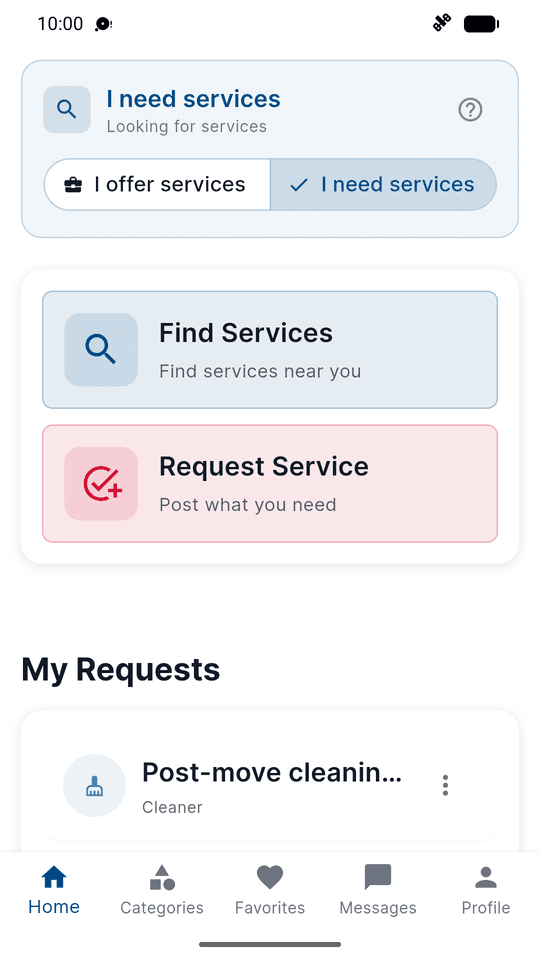
Task: Switch to the Categories tab
Action: [x=162, y=890]
